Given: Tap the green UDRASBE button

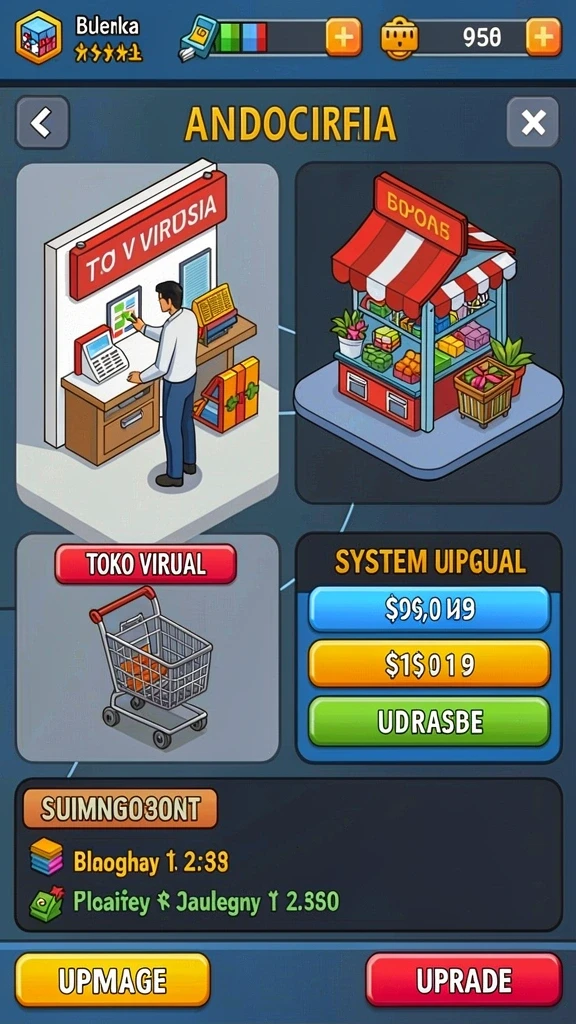Looking at the screenshot, I should click(x=429, y=722).
